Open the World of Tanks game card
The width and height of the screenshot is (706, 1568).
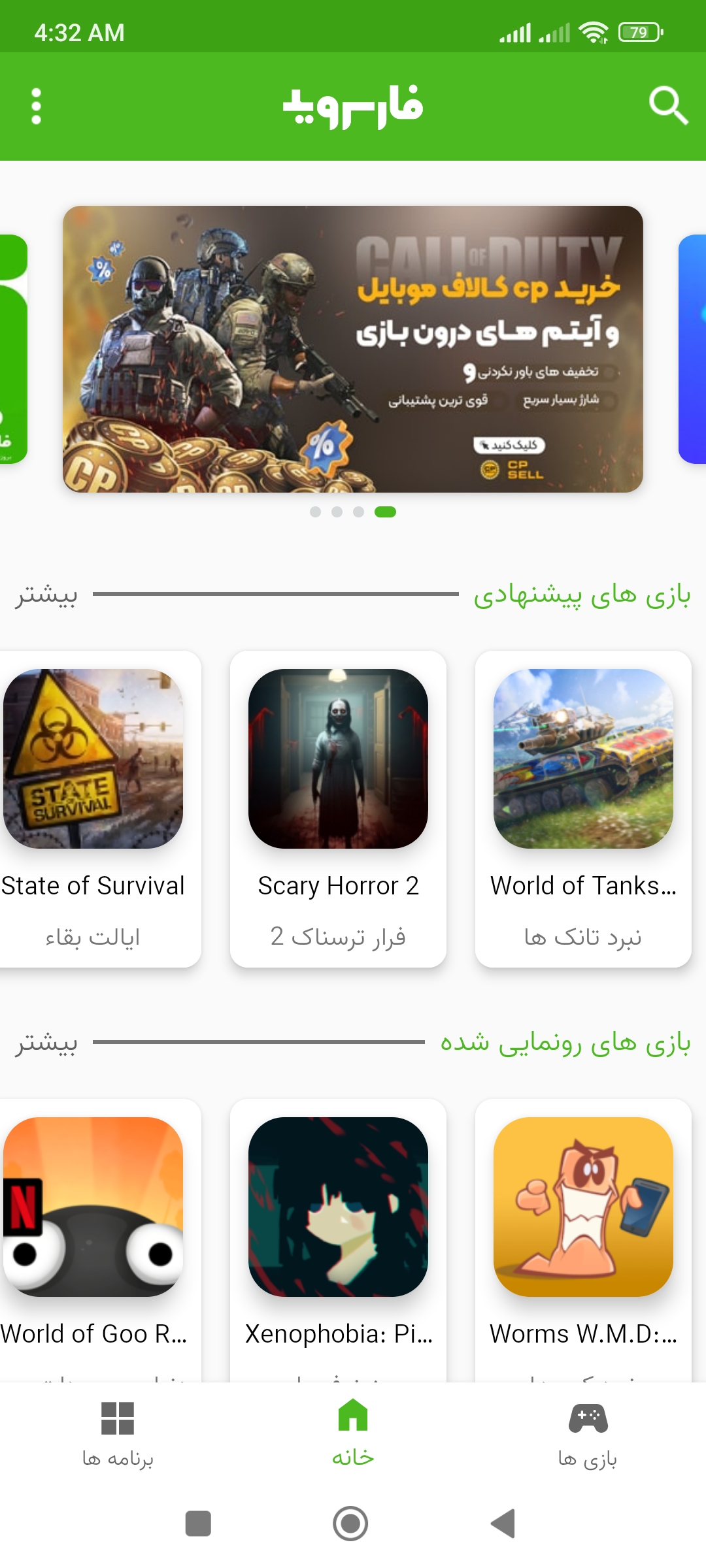(583, 809)
